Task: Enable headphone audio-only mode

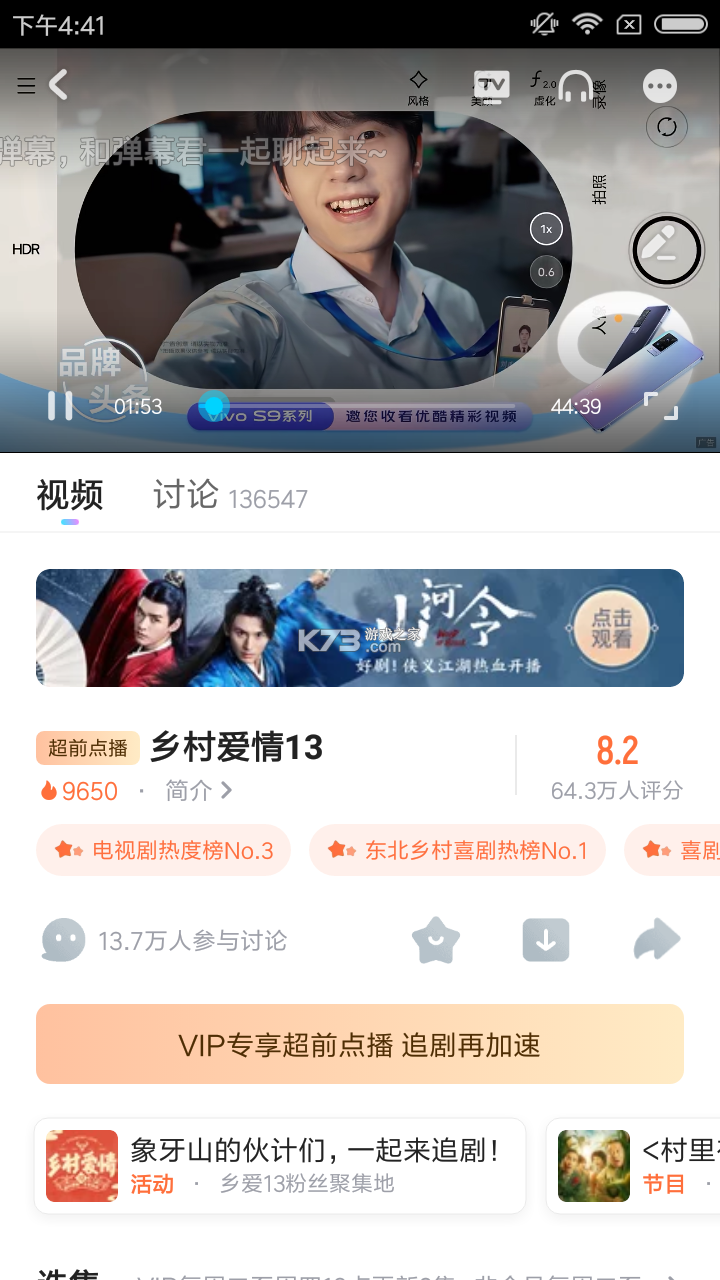Action: (575, 87)
